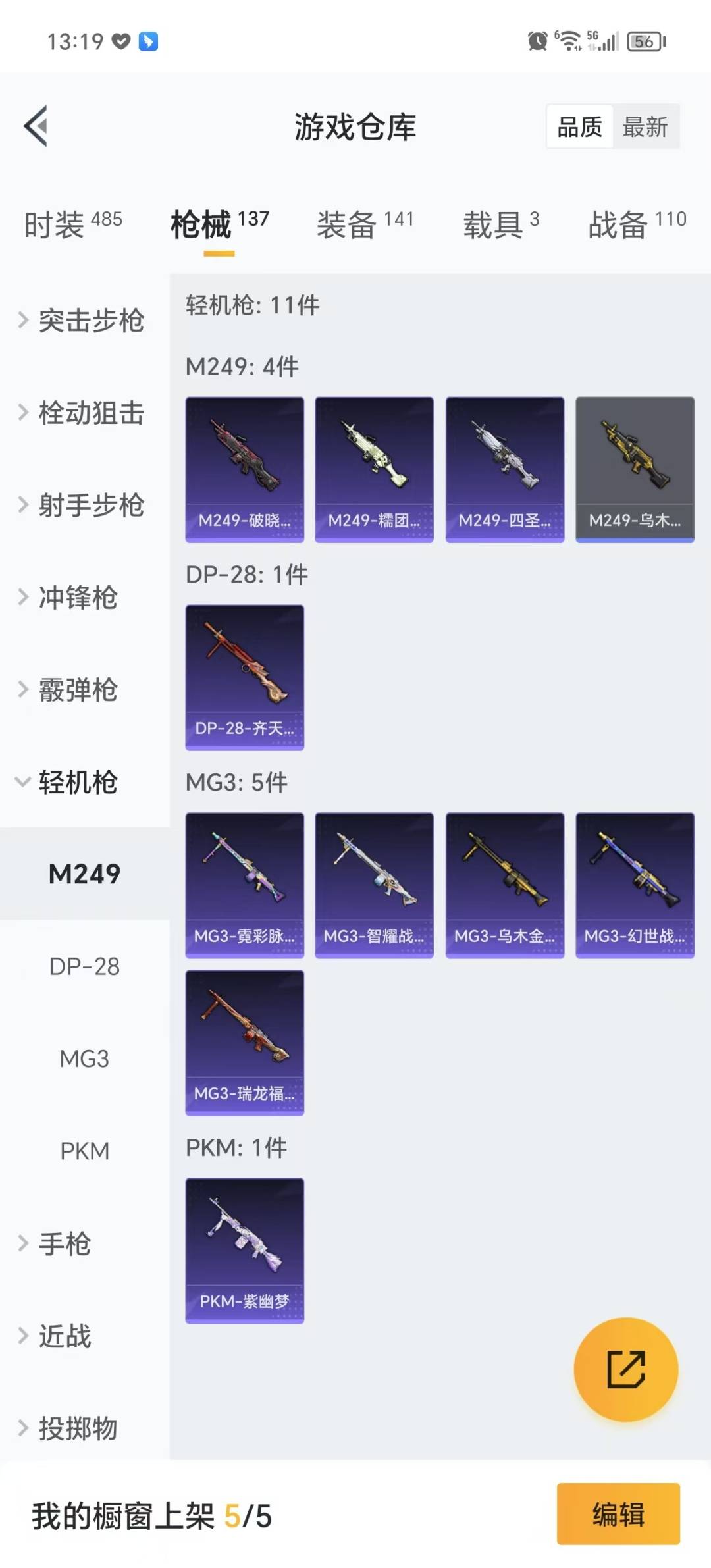Screen dimensions: 711x1568
Task: Open the M249-乌木 skin tile
Action: [x=635, y=469]
